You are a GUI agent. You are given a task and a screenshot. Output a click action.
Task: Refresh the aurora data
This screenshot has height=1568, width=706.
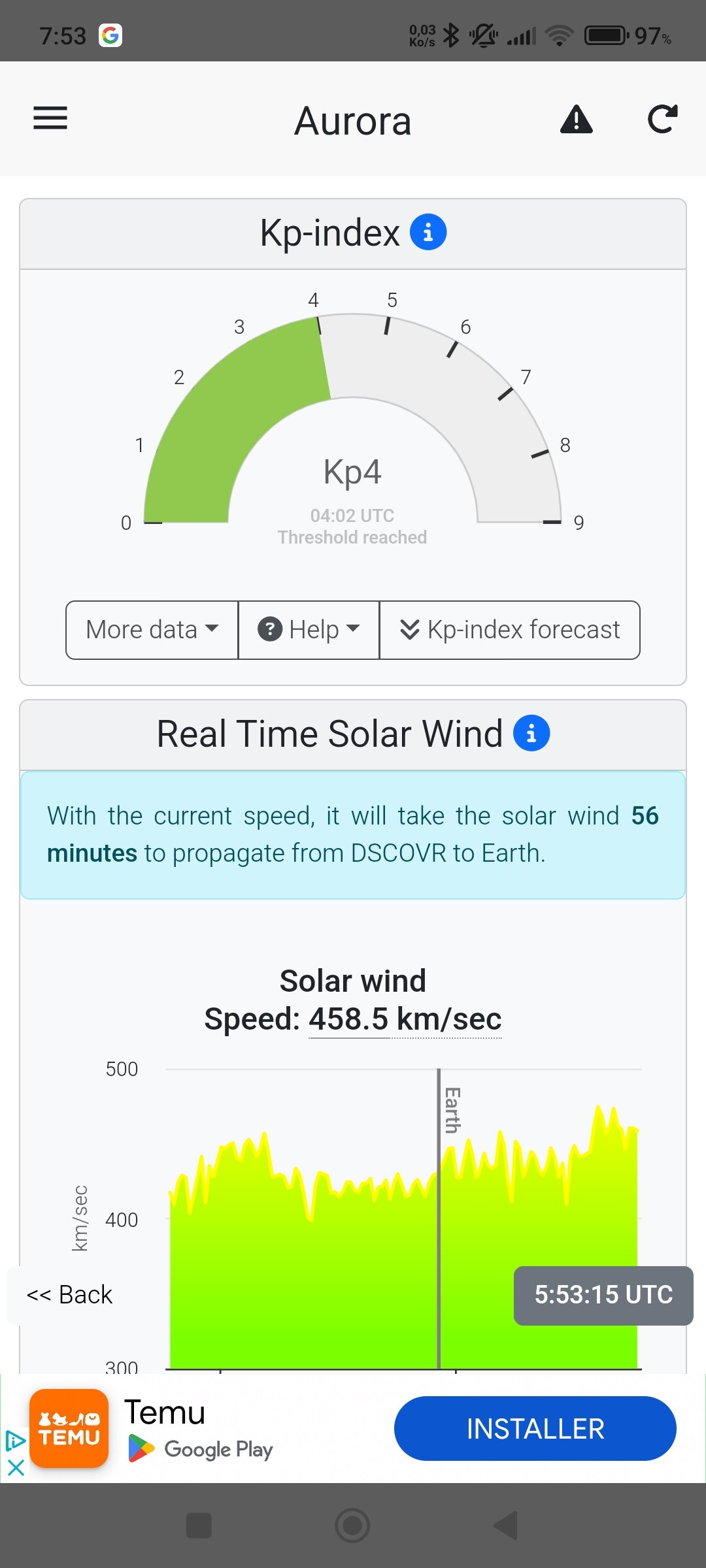662,120
